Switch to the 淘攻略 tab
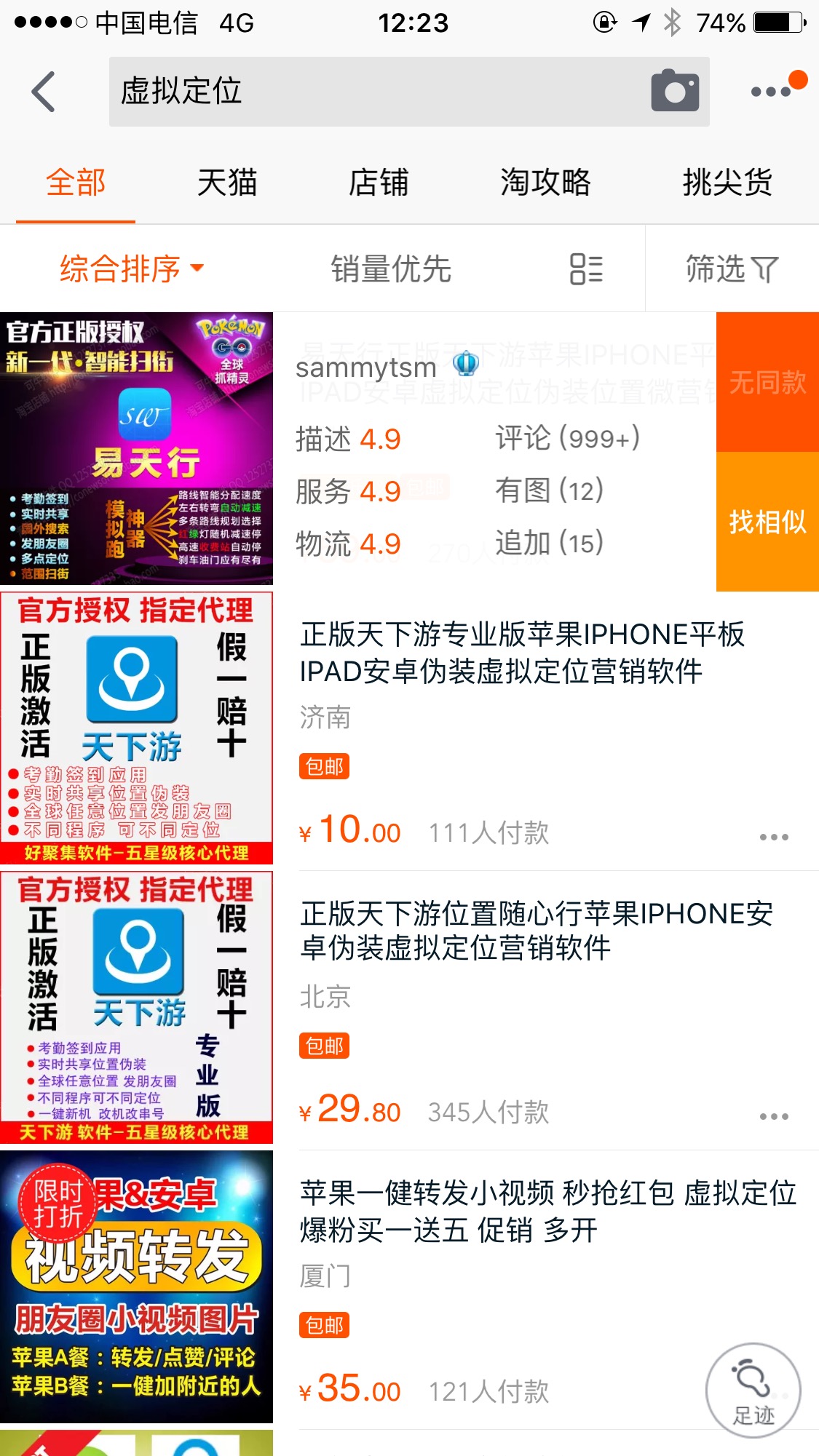819x1456 pixels. tap(545, 182)
